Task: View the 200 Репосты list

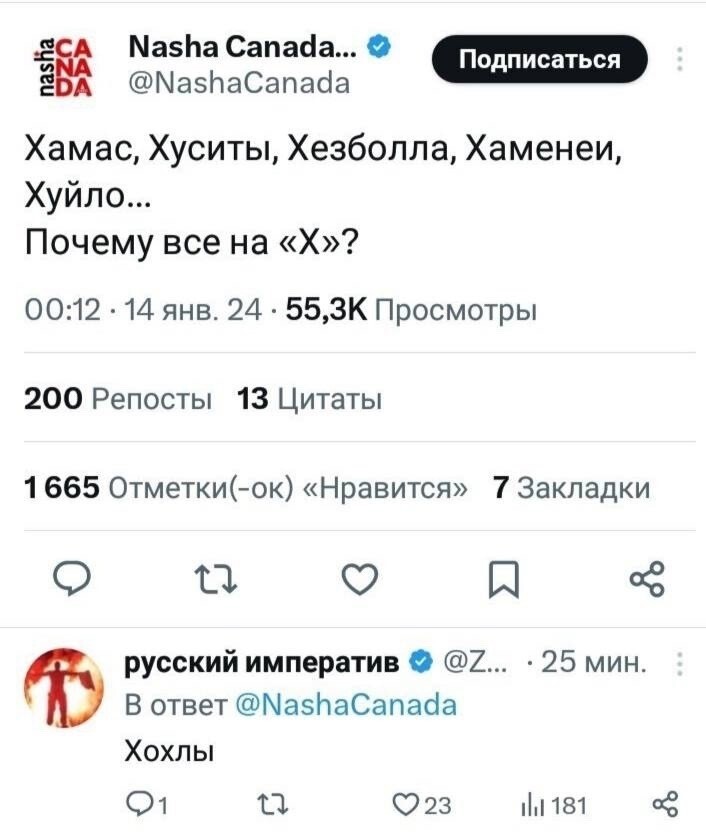Action: tap(118, 401)
